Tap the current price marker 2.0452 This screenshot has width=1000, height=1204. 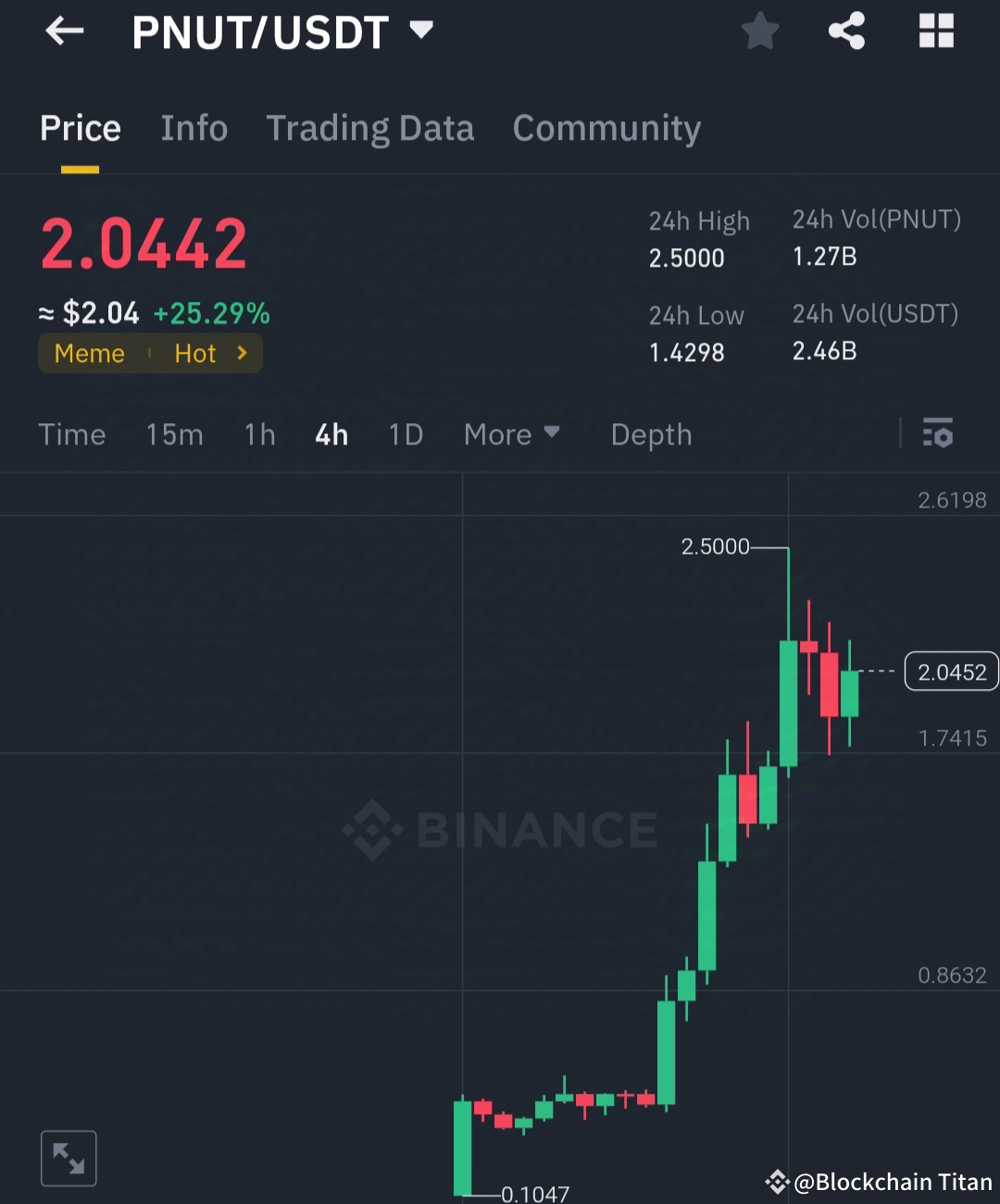point(951,671)
